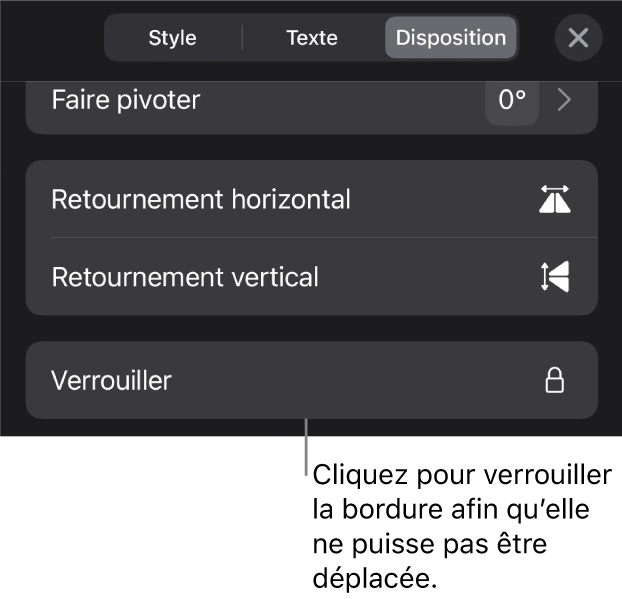Viewport: 622px width, 599px height.
Task: Tap Verrouiller to lock the object
Action: tap(311, 380)
